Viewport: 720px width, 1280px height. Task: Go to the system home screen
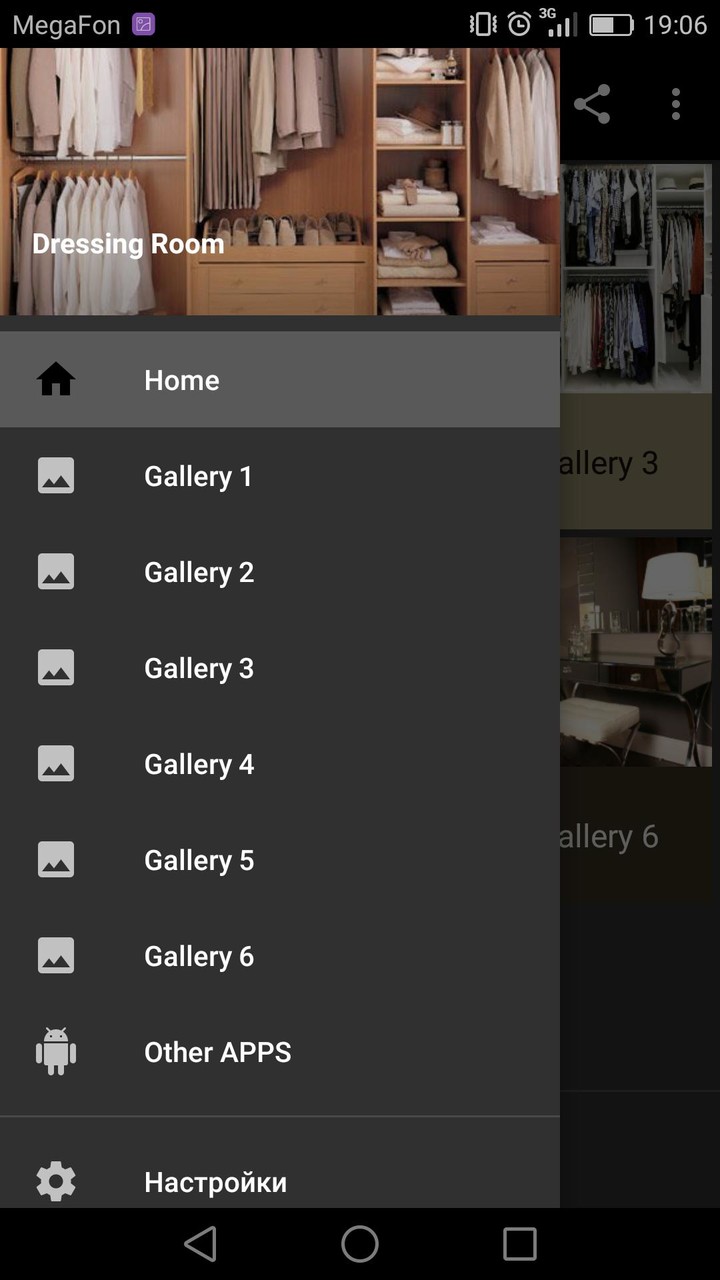pyautogui.click(x=360, y=1244)
